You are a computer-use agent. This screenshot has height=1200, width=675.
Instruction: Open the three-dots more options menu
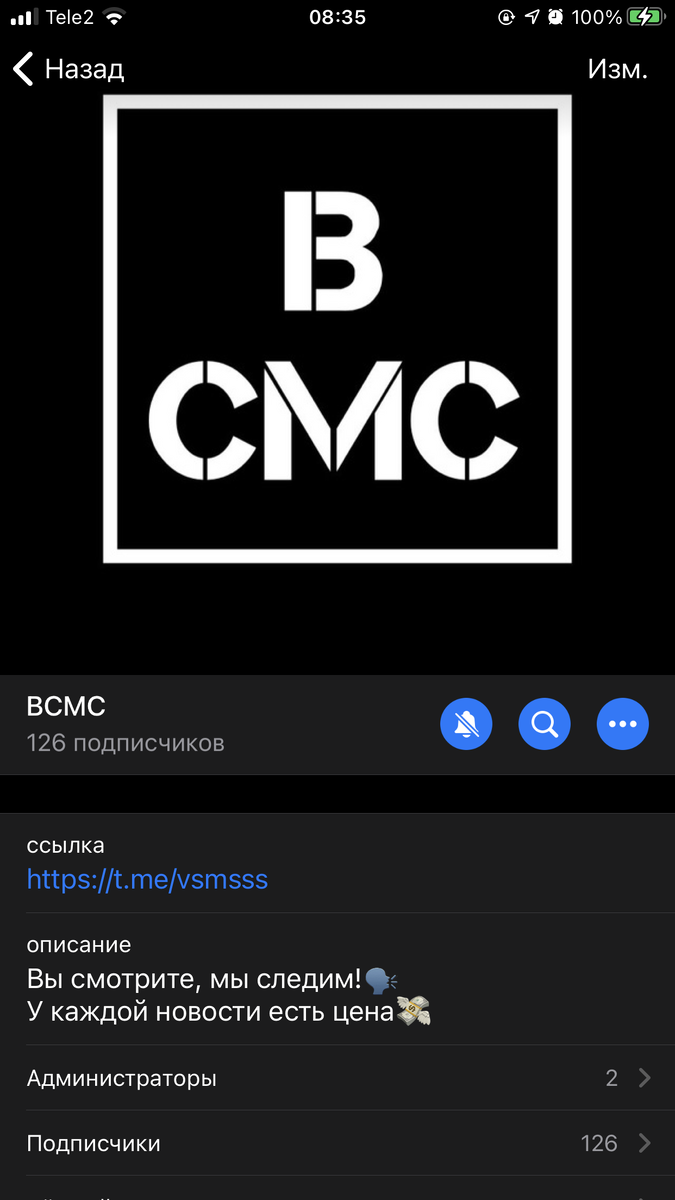(622, 723)
